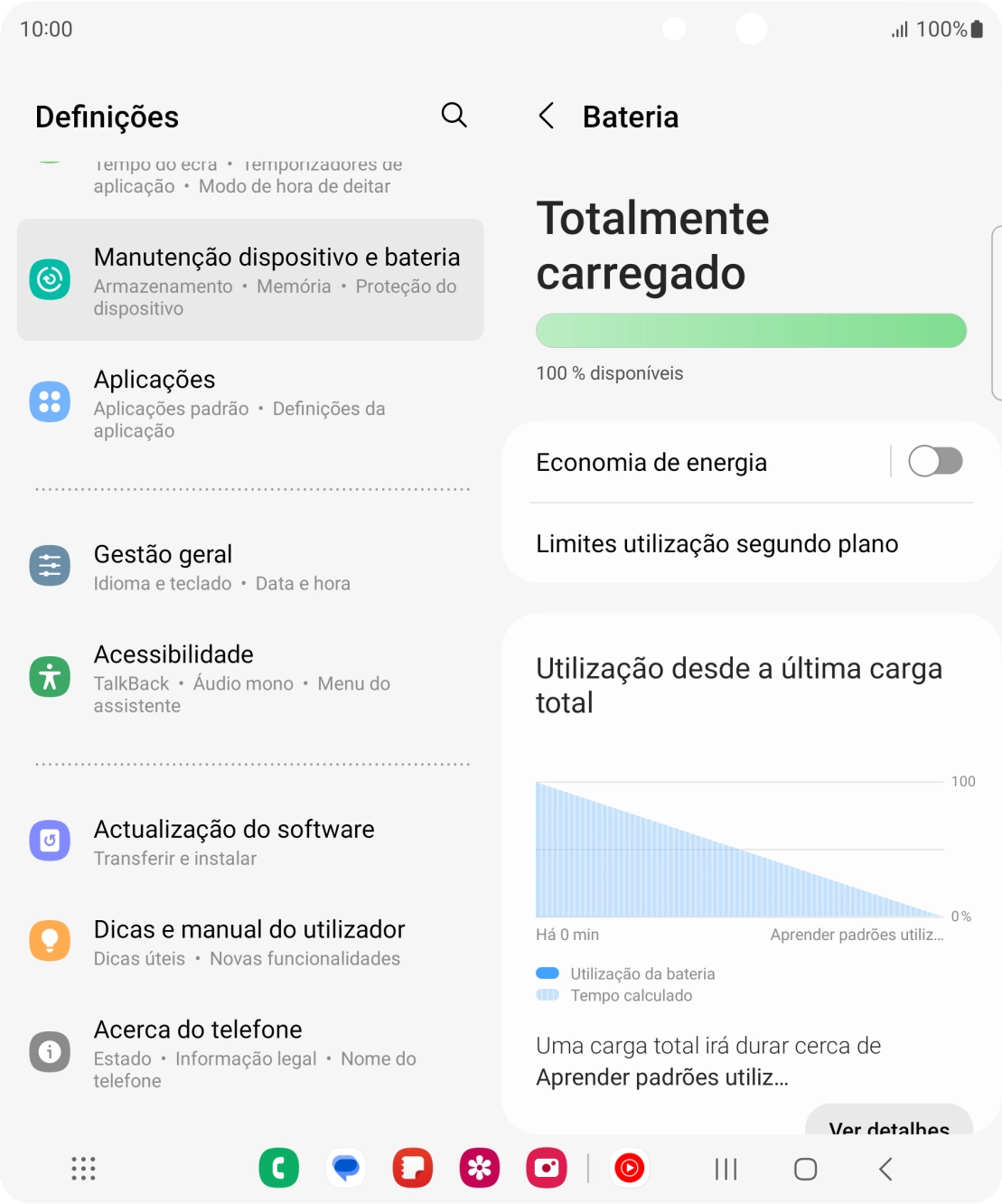Open the search in Definições

454,116
